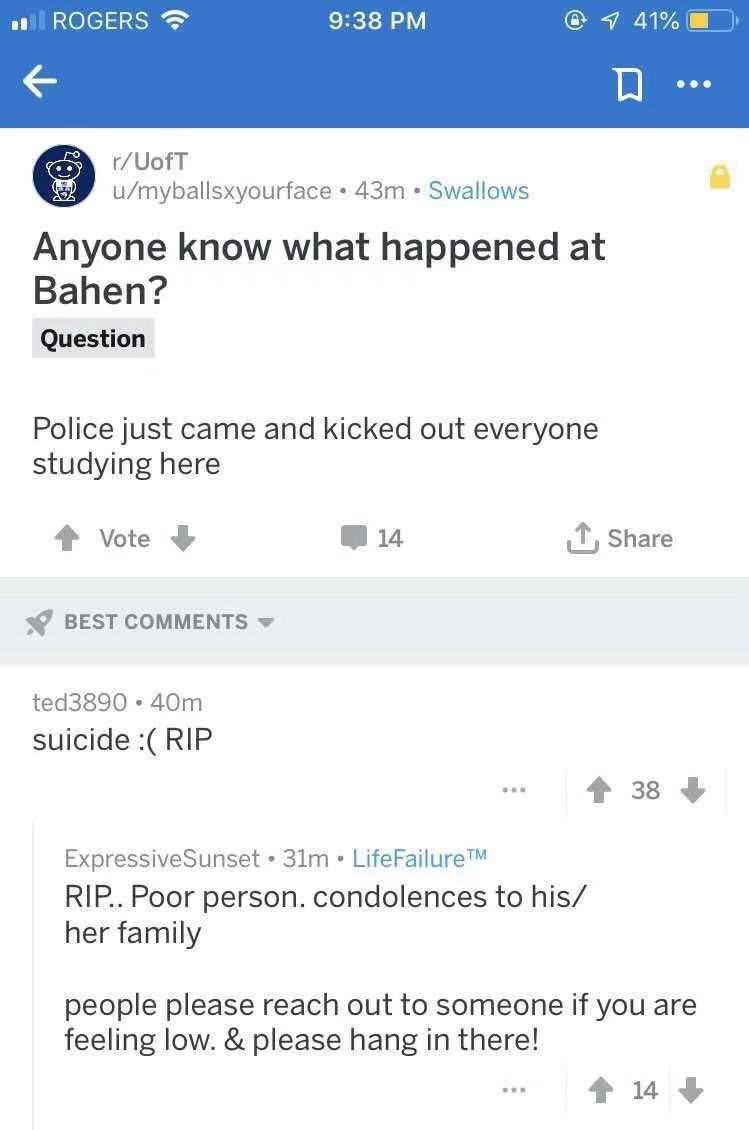The width and height of the screenshot is (749, 1130).
Task: Downvote the Bahen question post
Action: point(182,539)
